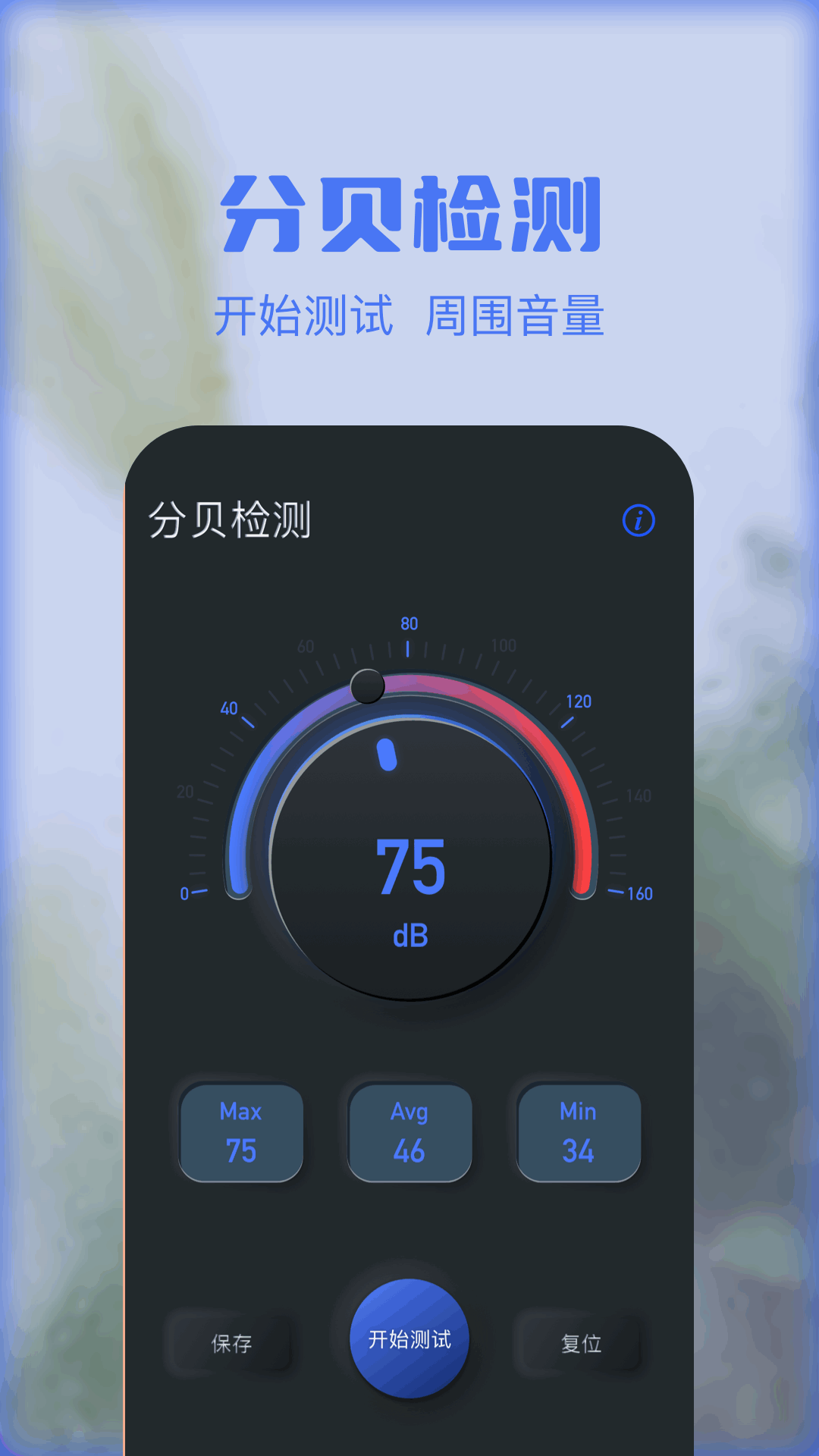819x1456 pixels.
Task: Tap the Max stat card showing 75
Action: coord(240,1131)
